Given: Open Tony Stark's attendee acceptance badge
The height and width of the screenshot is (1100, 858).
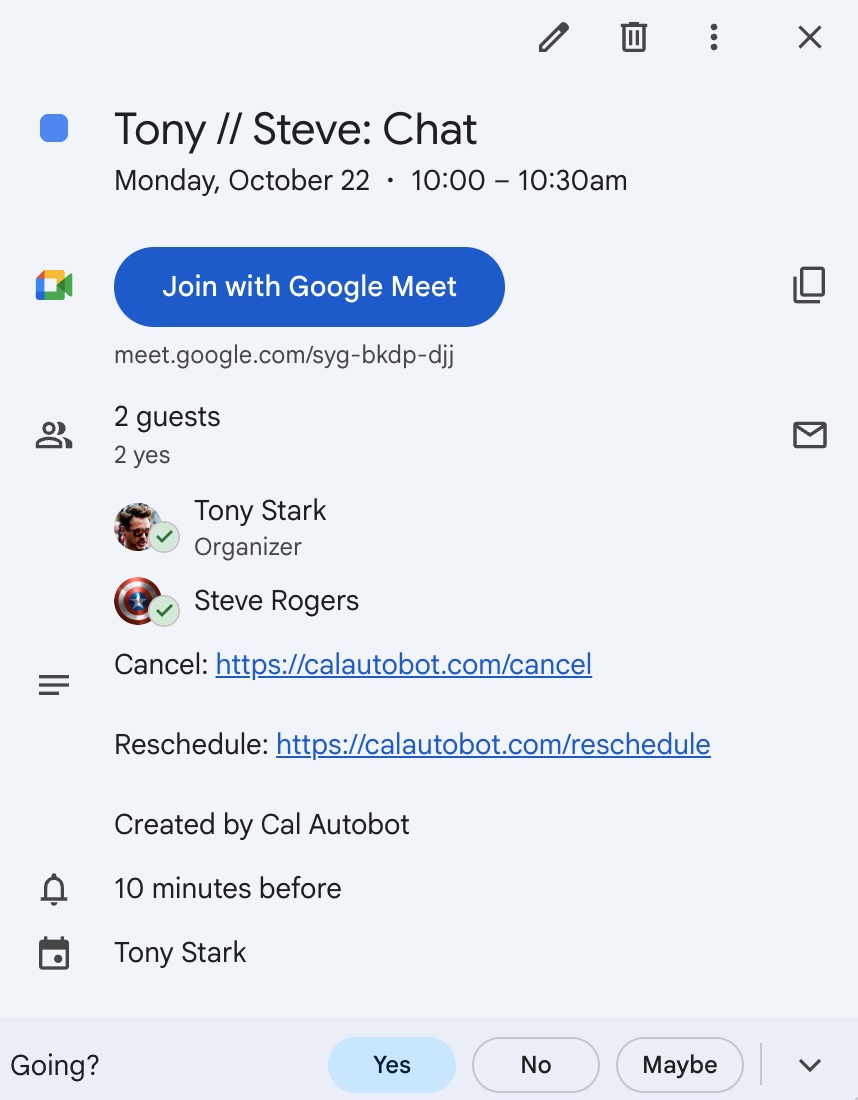Looking at the screenshot, I should coord(167,537).
